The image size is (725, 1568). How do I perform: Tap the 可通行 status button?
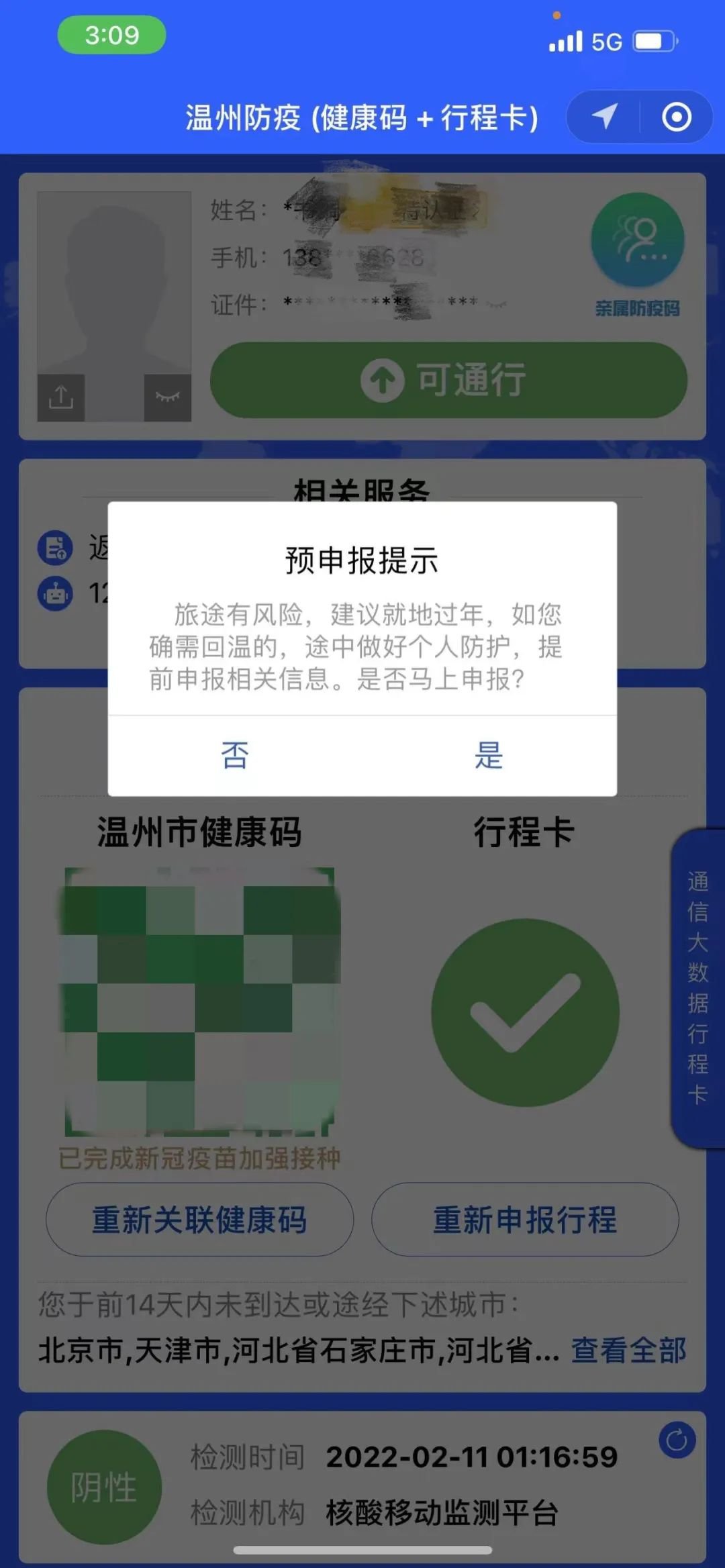pos(448,380)
